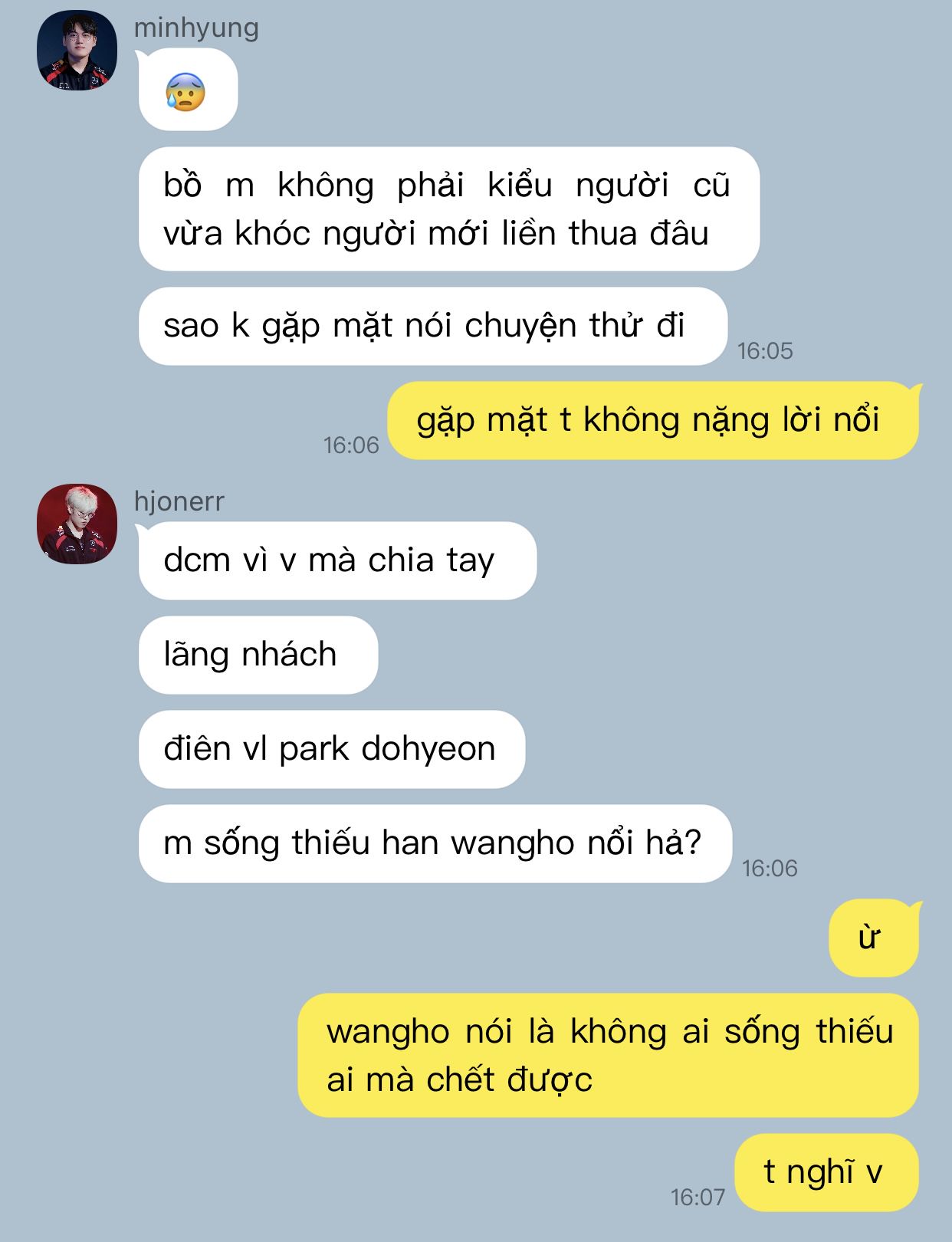This screenshot has width=952, height=1242.
Task: Open hjonerr's profile picture
Action: (x=77, y=524)
